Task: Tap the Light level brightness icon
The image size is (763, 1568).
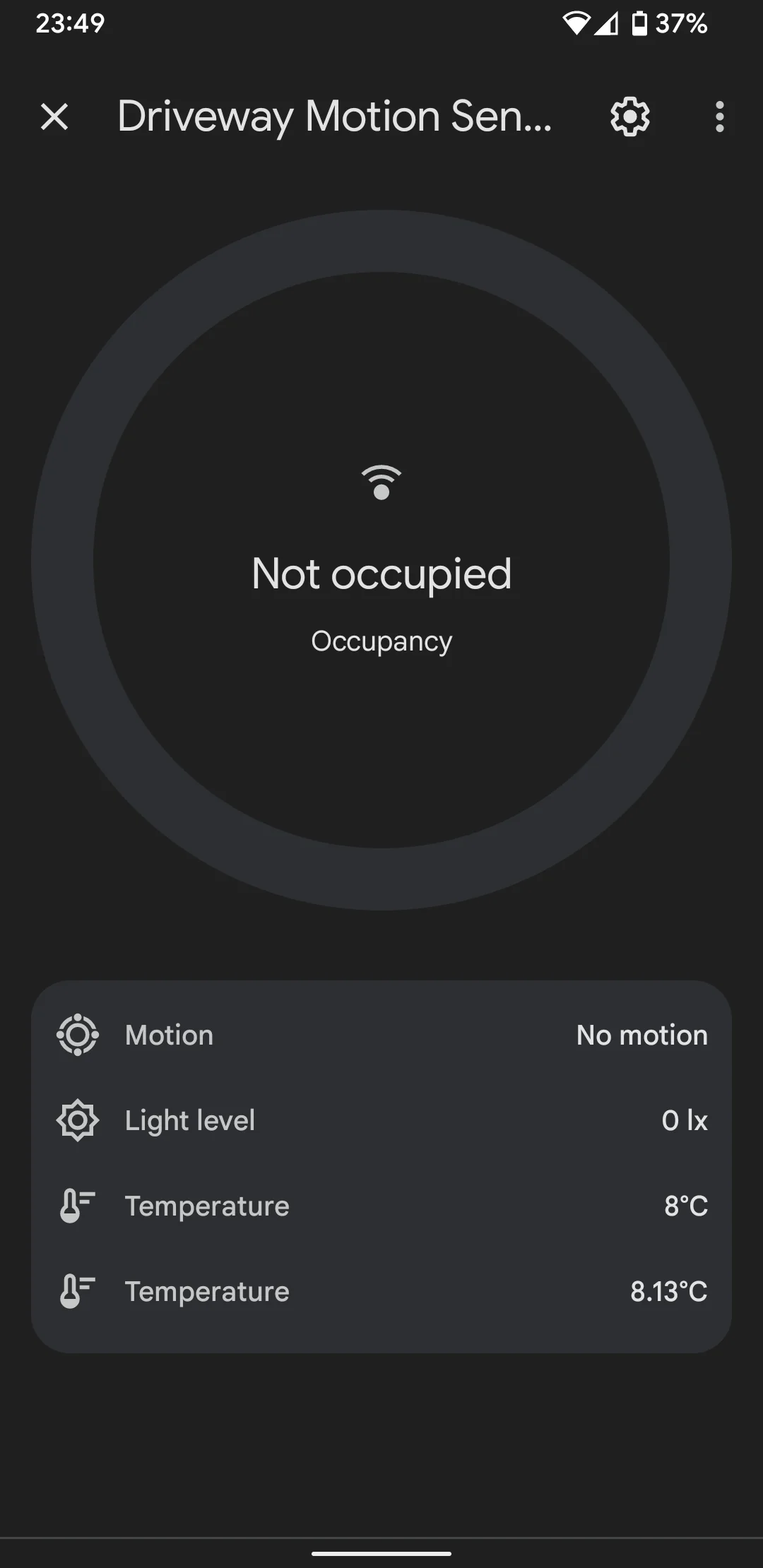Action: pyautogui.click(x=76, y=1119)
